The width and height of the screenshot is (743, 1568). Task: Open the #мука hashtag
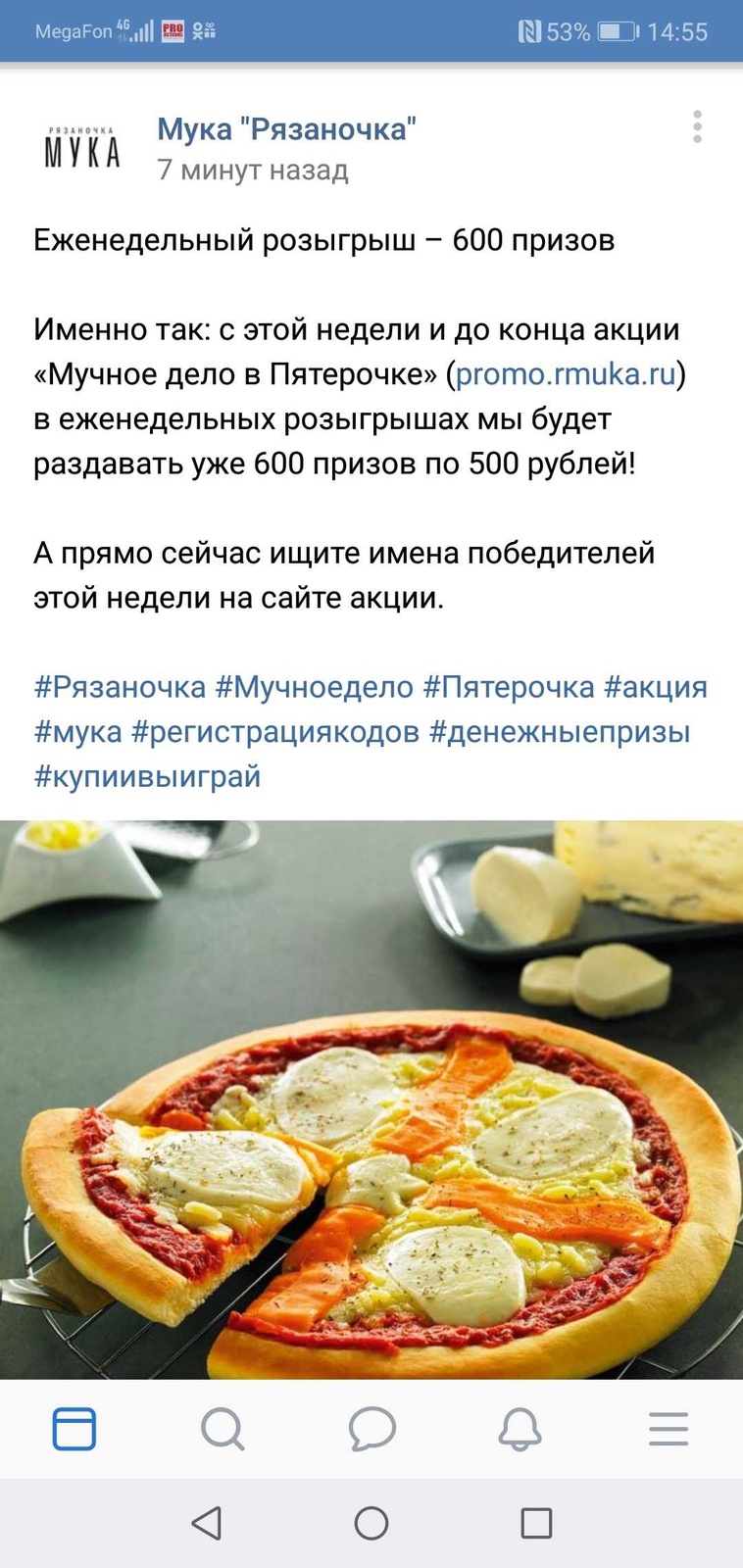[x=78, y=732]
